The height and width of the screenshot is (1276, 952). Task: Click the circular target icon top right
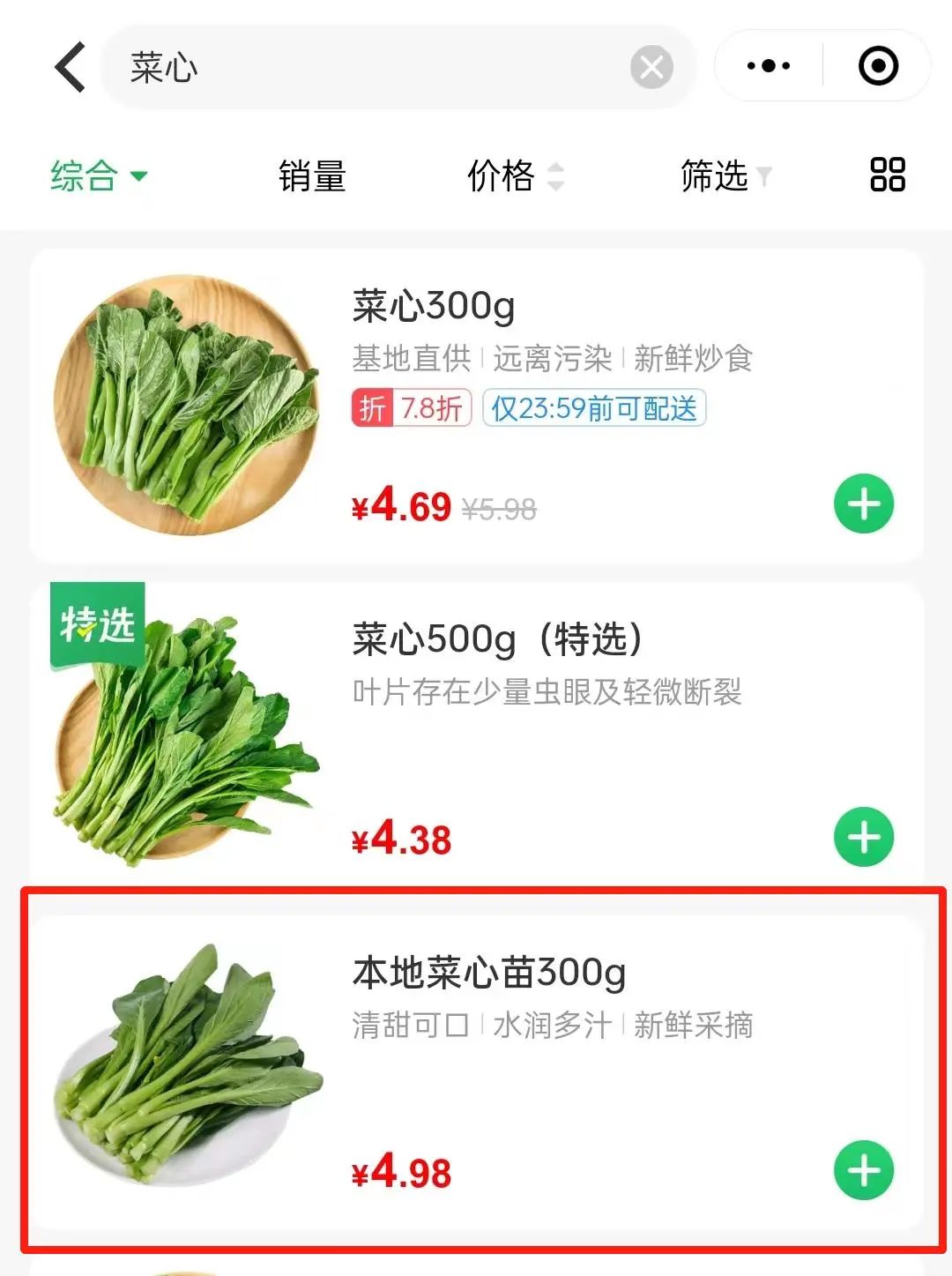[x=879, y=66]
